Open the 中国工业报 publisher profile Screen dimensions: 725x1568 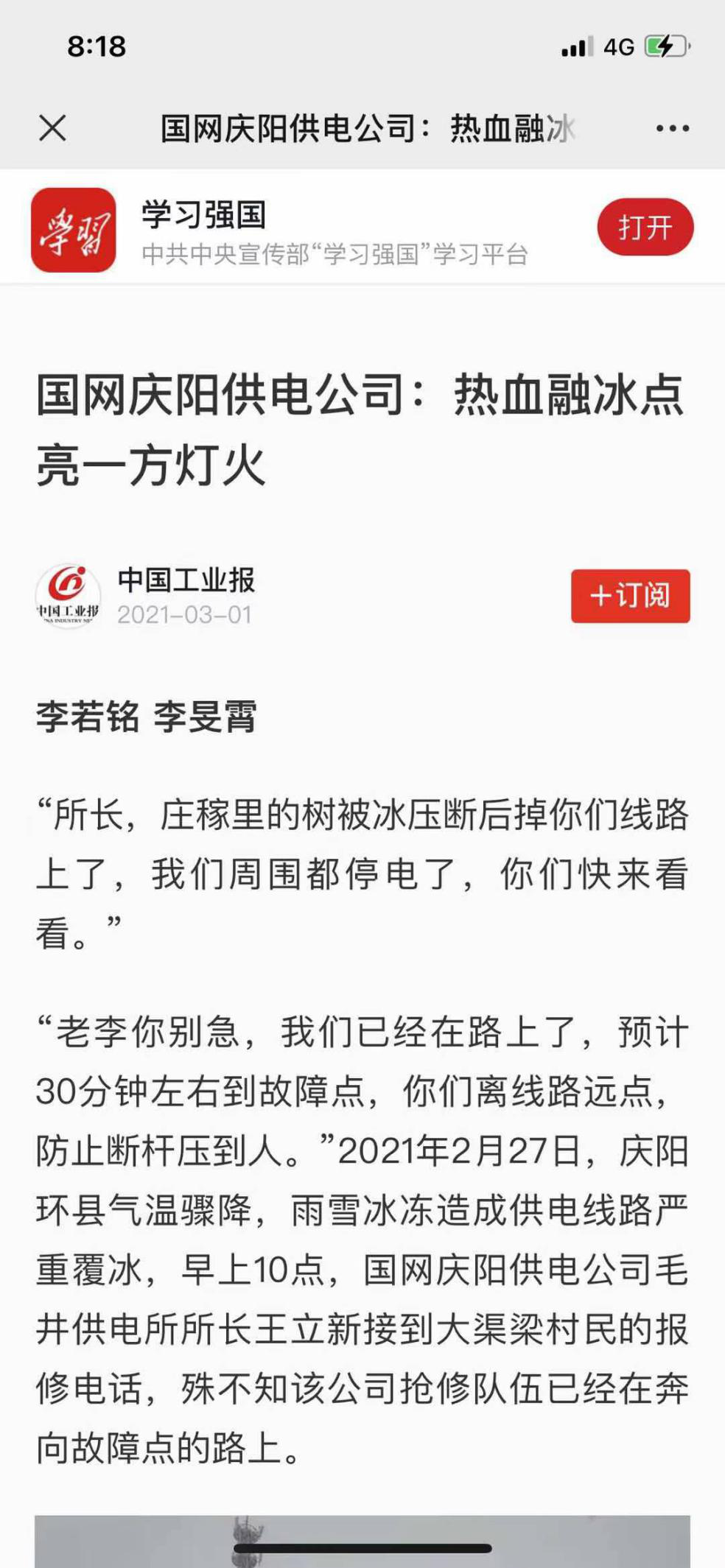[x=186, y=580]
